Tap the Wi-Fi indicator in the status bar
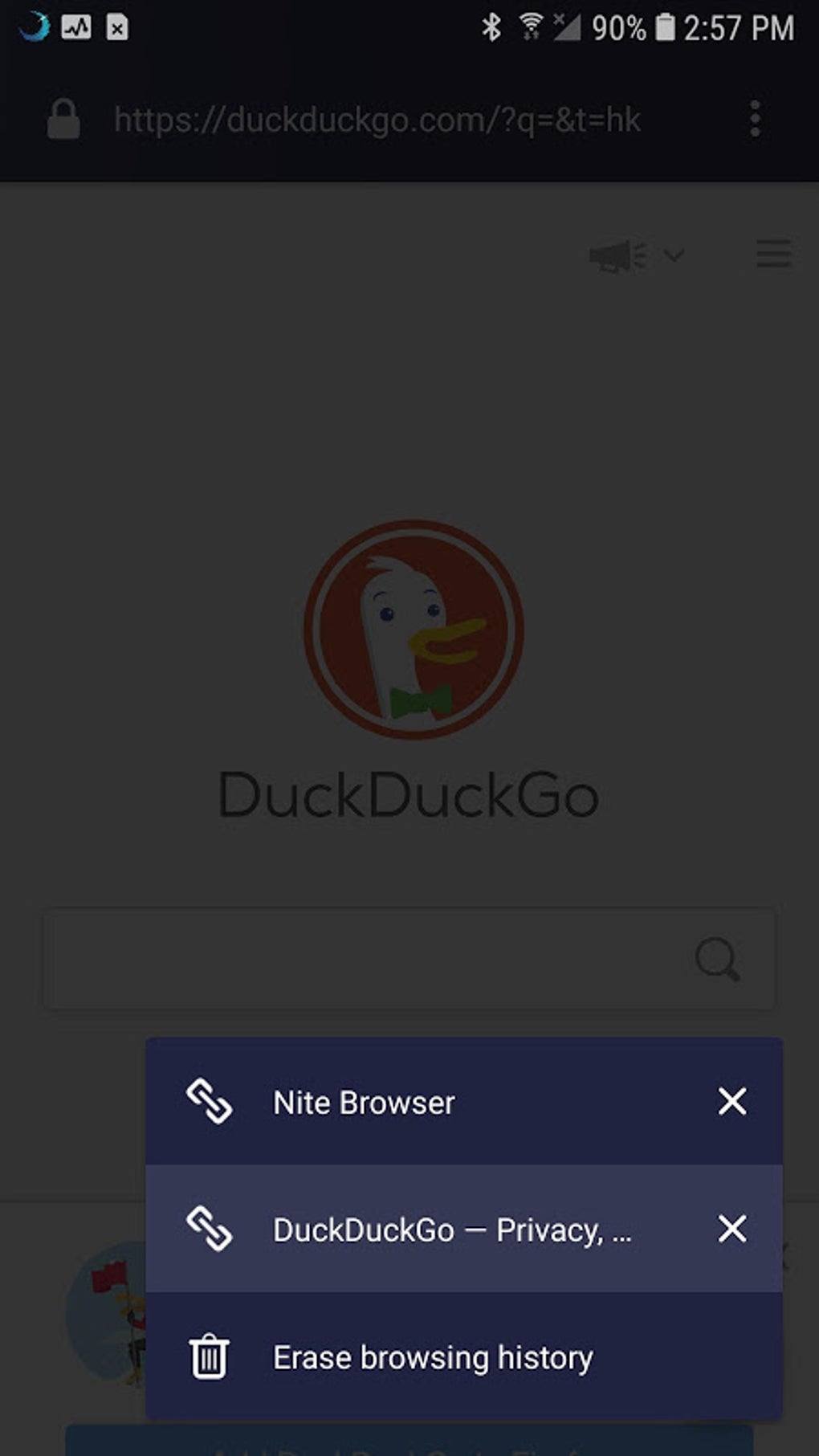Screen dimensions: 819x1456 pos(529,27)
